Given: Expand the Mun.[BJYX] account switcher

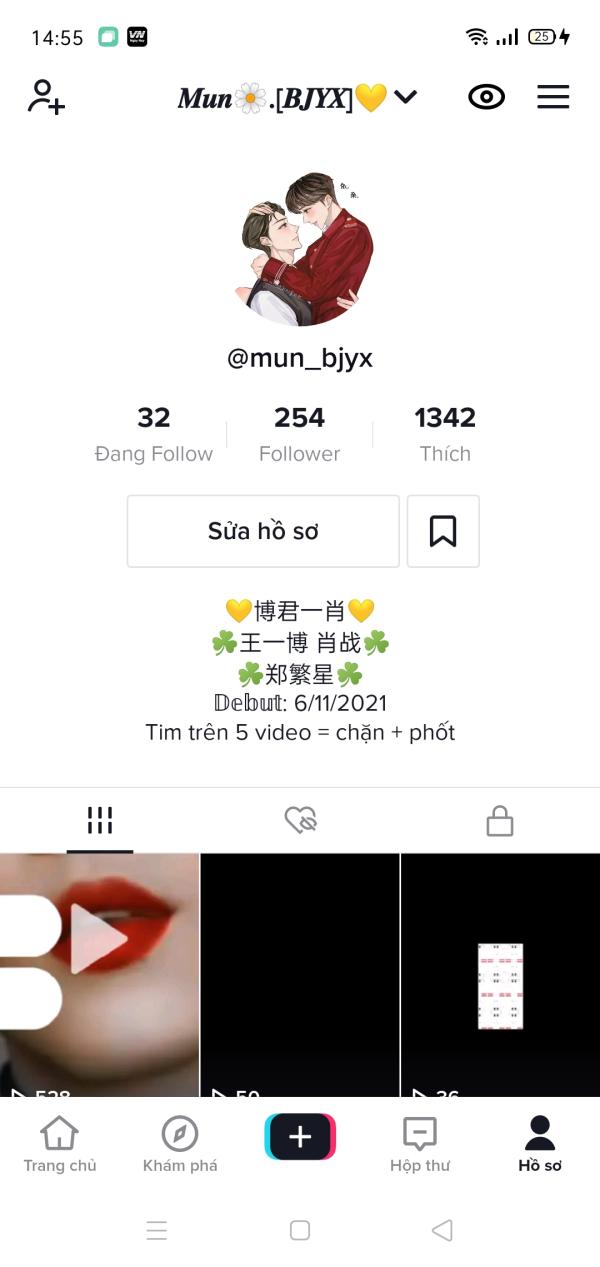Looking at the screenshot, I should 297,98.
